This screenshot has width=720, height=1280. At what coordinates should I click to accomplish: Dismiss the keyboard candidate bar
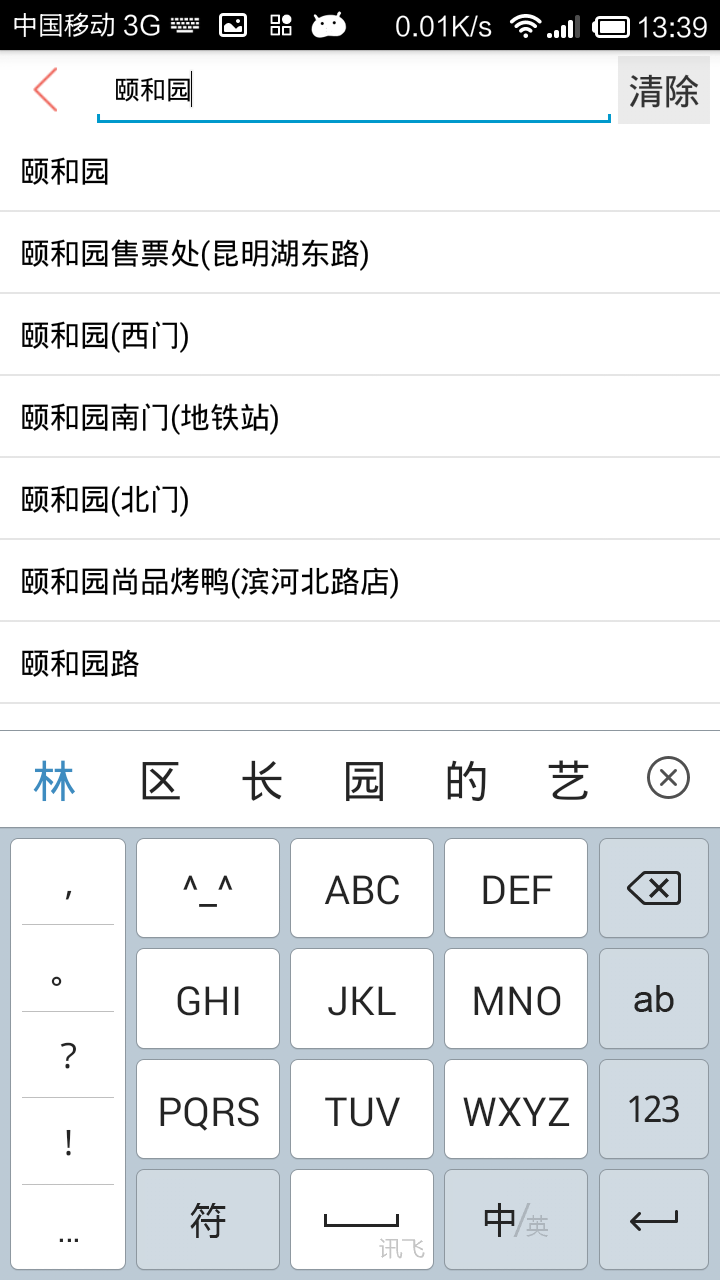pos(668,778)
